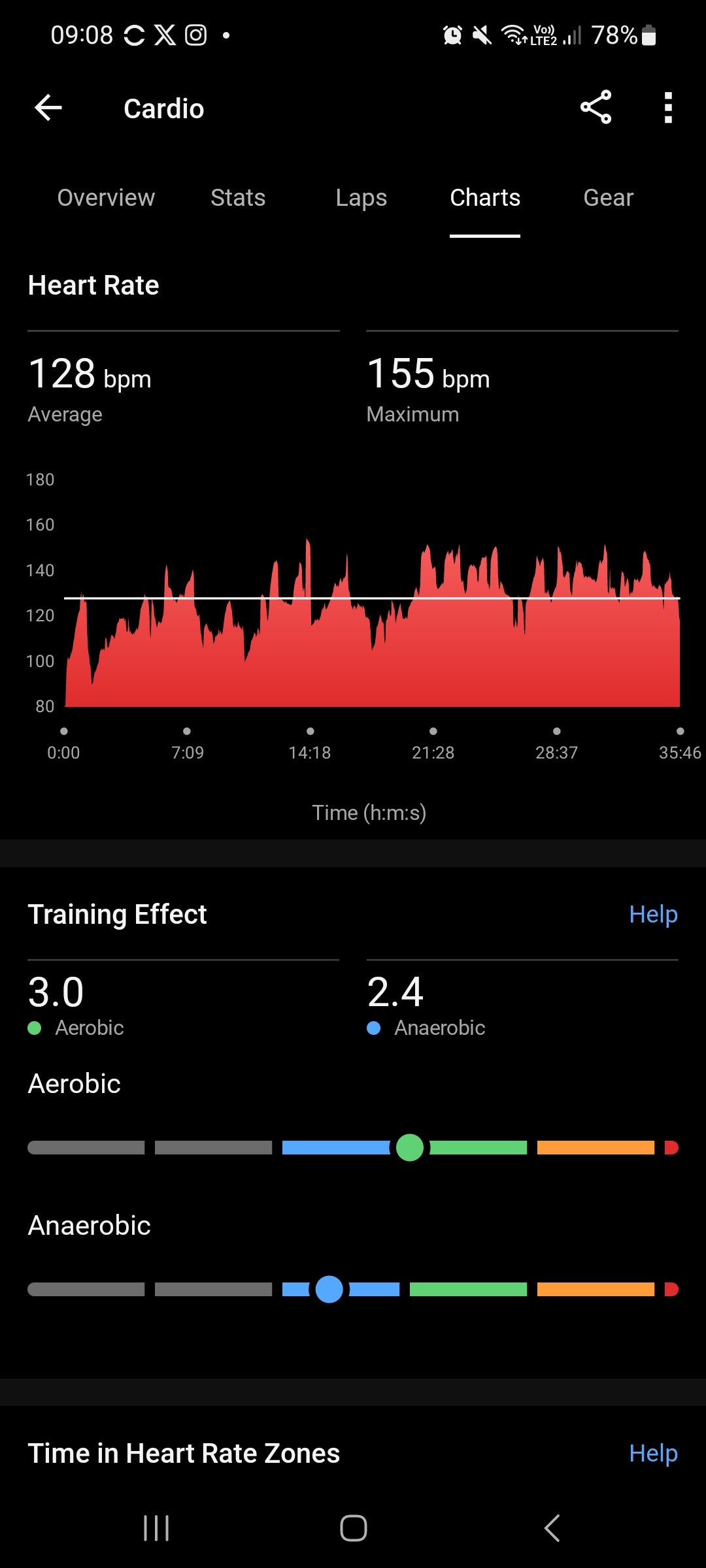
Task: Go back using the arrow icon
Action: (x=48, y=108)
